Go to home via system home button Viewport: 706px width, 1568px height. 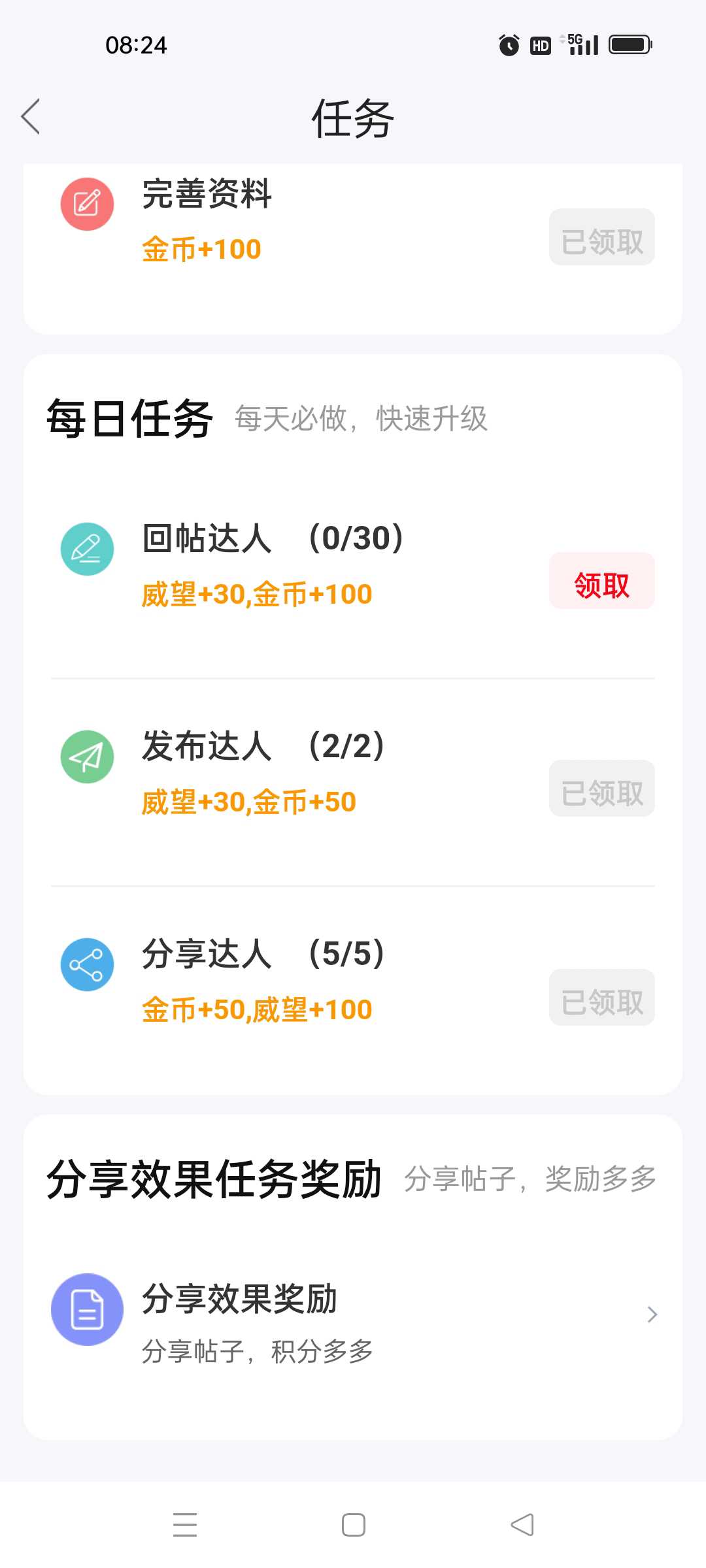354,1524
